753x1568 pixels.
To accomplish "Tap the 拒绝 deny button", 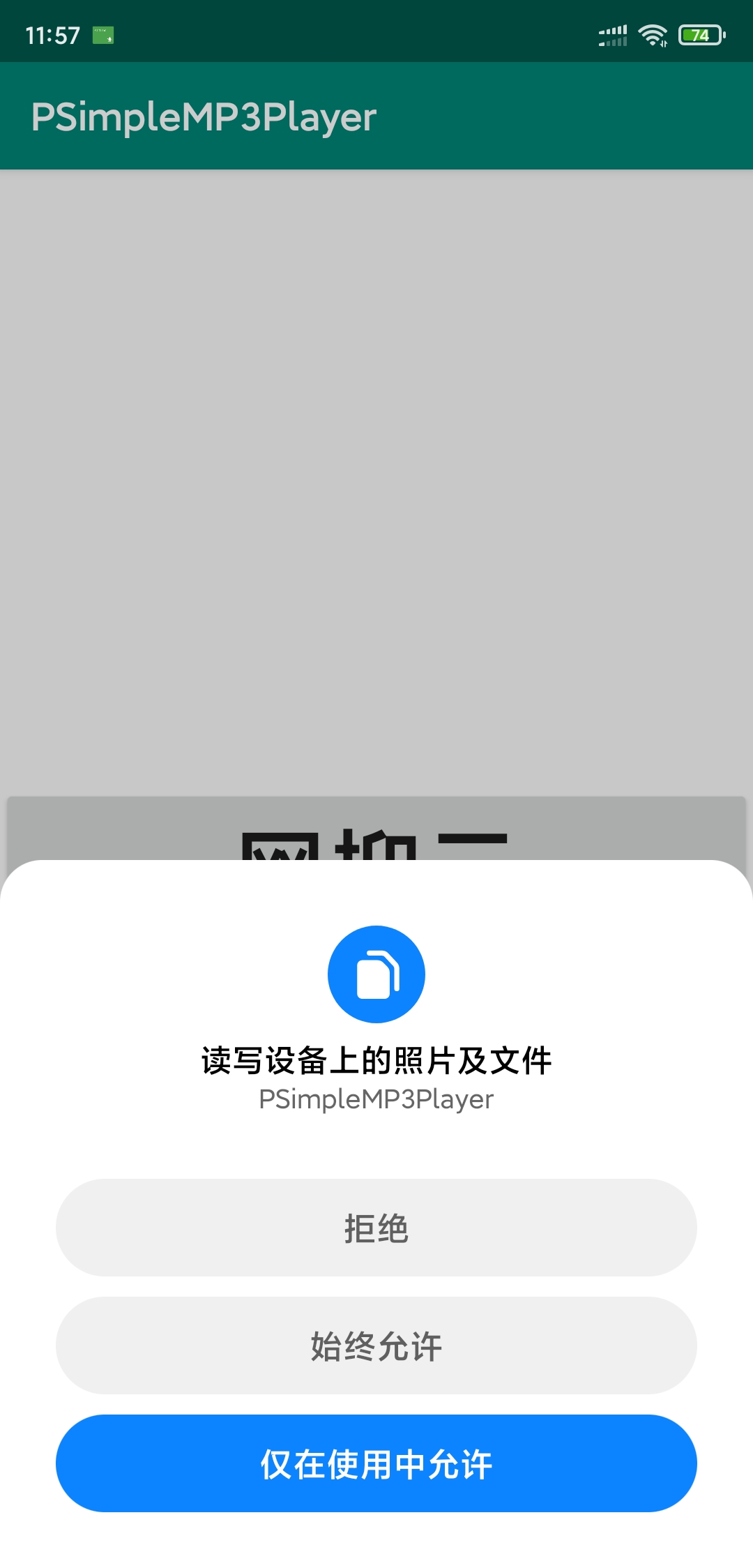I will point(375,1228).
